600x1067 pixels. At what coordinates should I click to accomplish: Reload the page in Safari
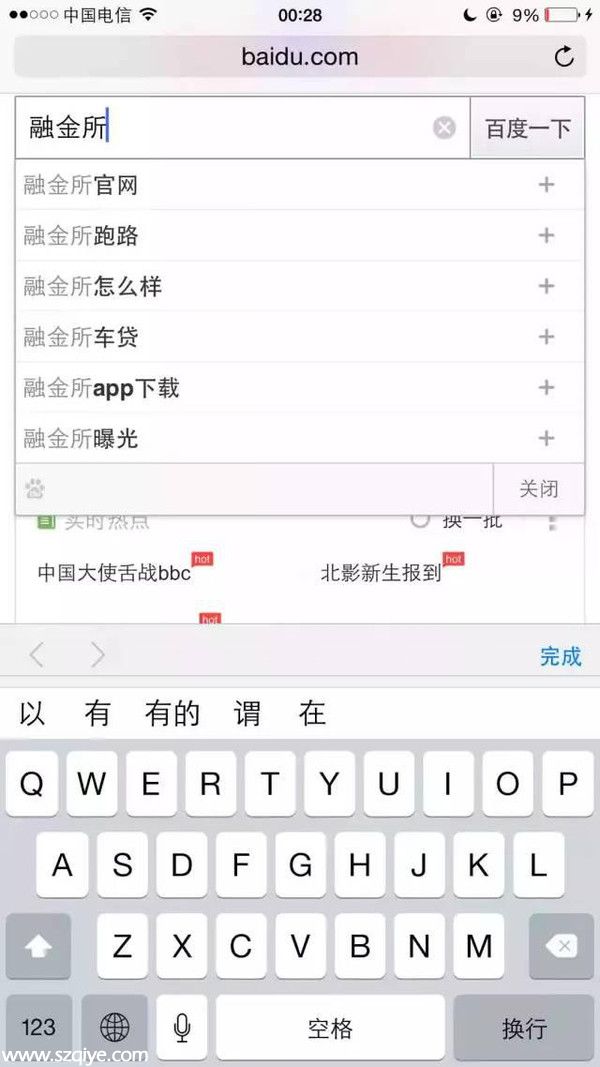[564, 57]
